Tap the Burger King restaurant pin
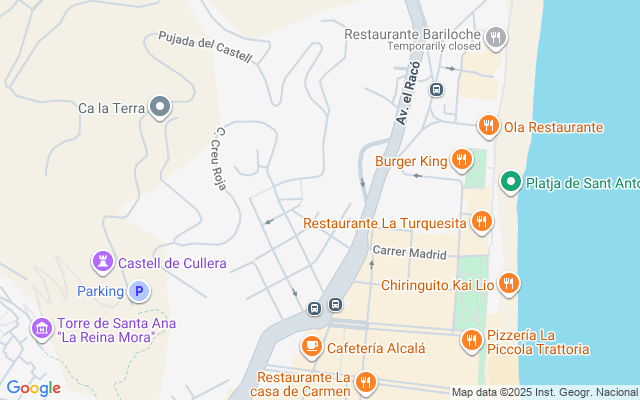Viewport: 640px width, 400px height. point(461,159)
